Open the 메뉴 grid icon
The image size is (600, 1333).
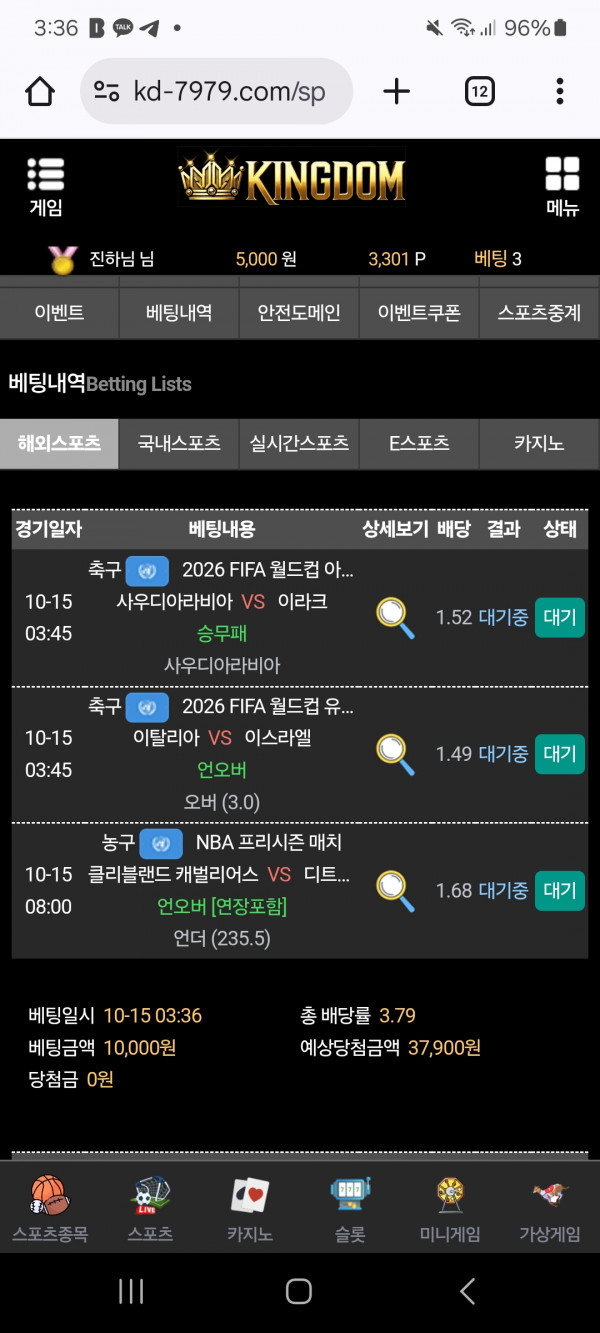coord(562,187)
